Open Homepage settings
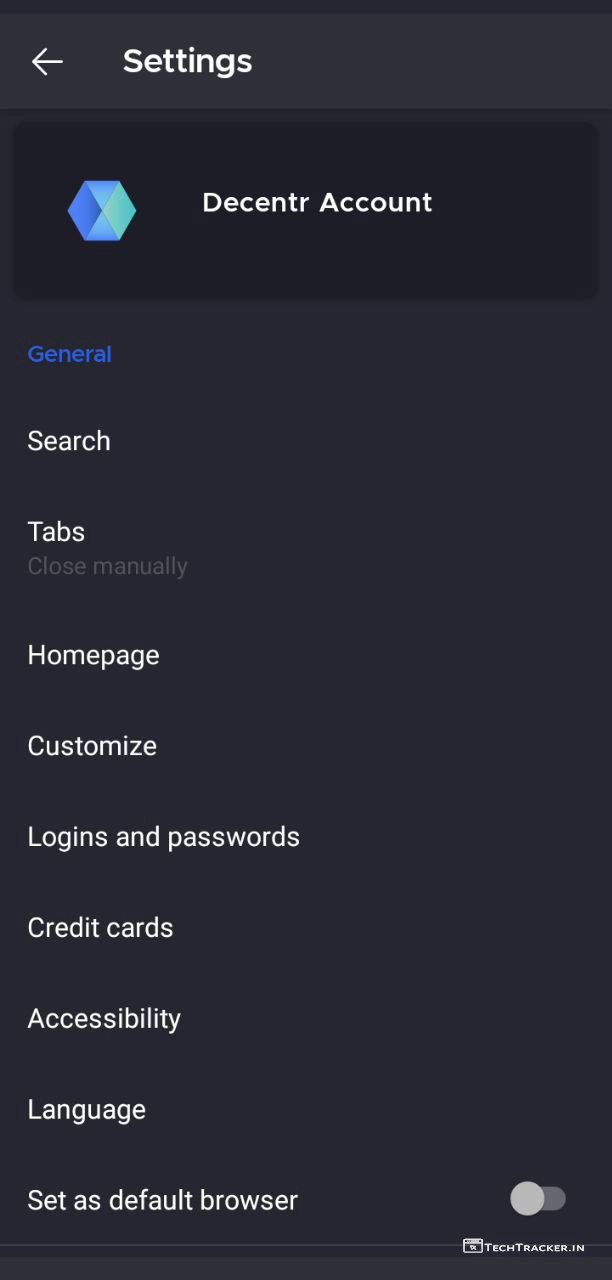612x1280 pixels. 93,656
